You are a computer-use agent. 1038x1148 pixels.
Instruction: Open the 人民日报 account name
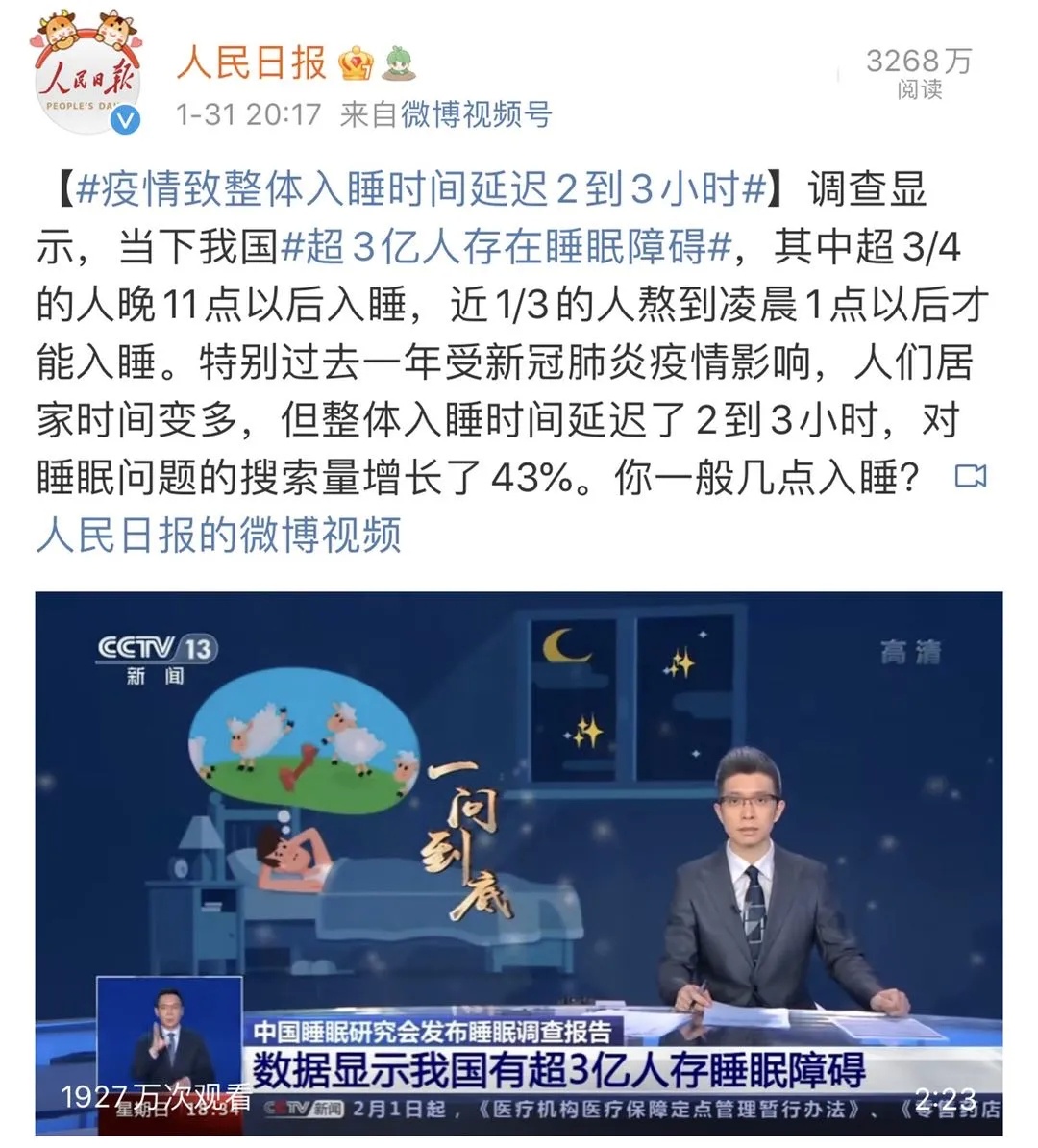(x=253, y=63)
